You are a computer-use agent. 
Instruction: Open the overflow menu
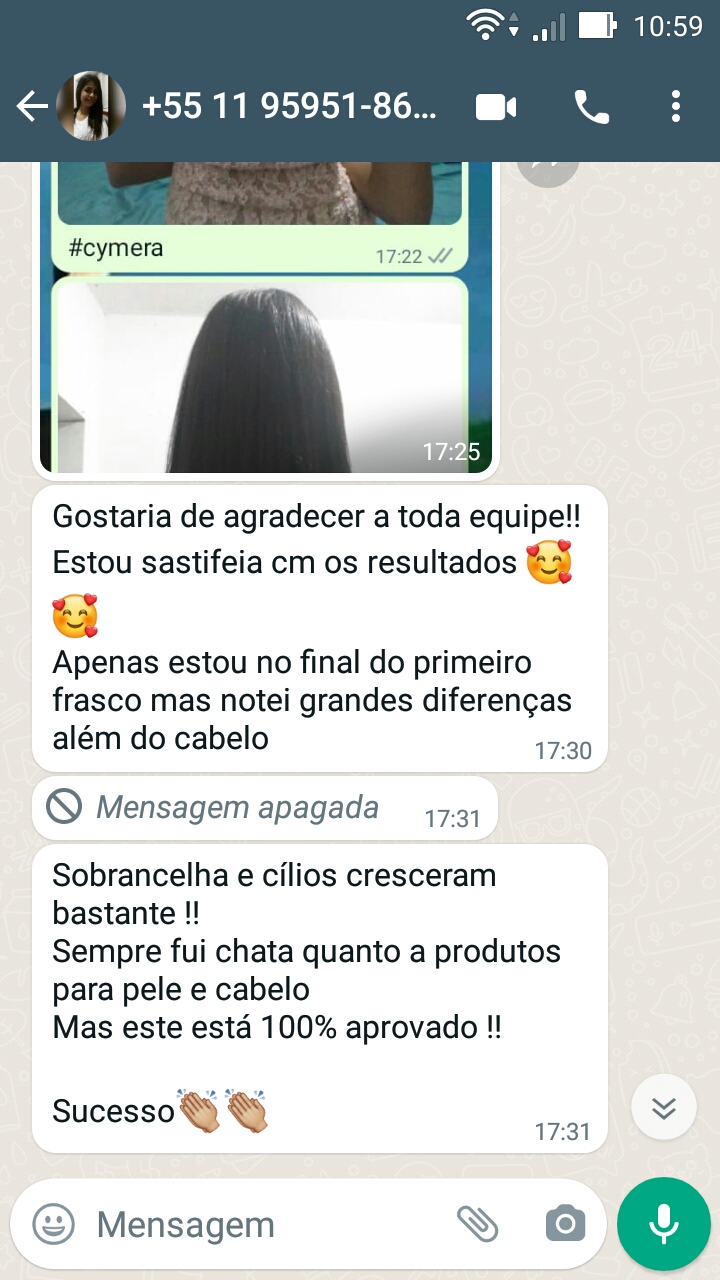coord(676,107)
